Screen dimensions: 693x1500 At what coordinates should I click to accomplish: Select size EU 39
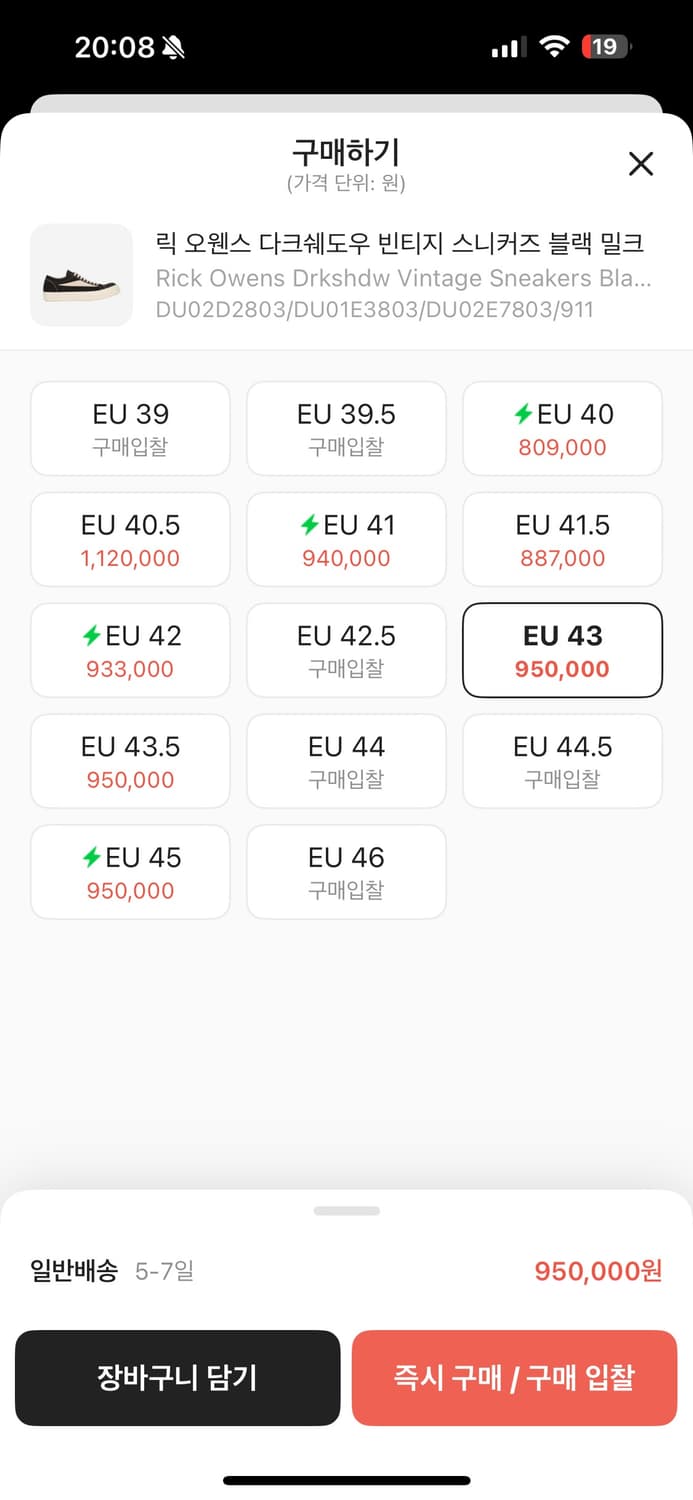click(x=131, y=429)
